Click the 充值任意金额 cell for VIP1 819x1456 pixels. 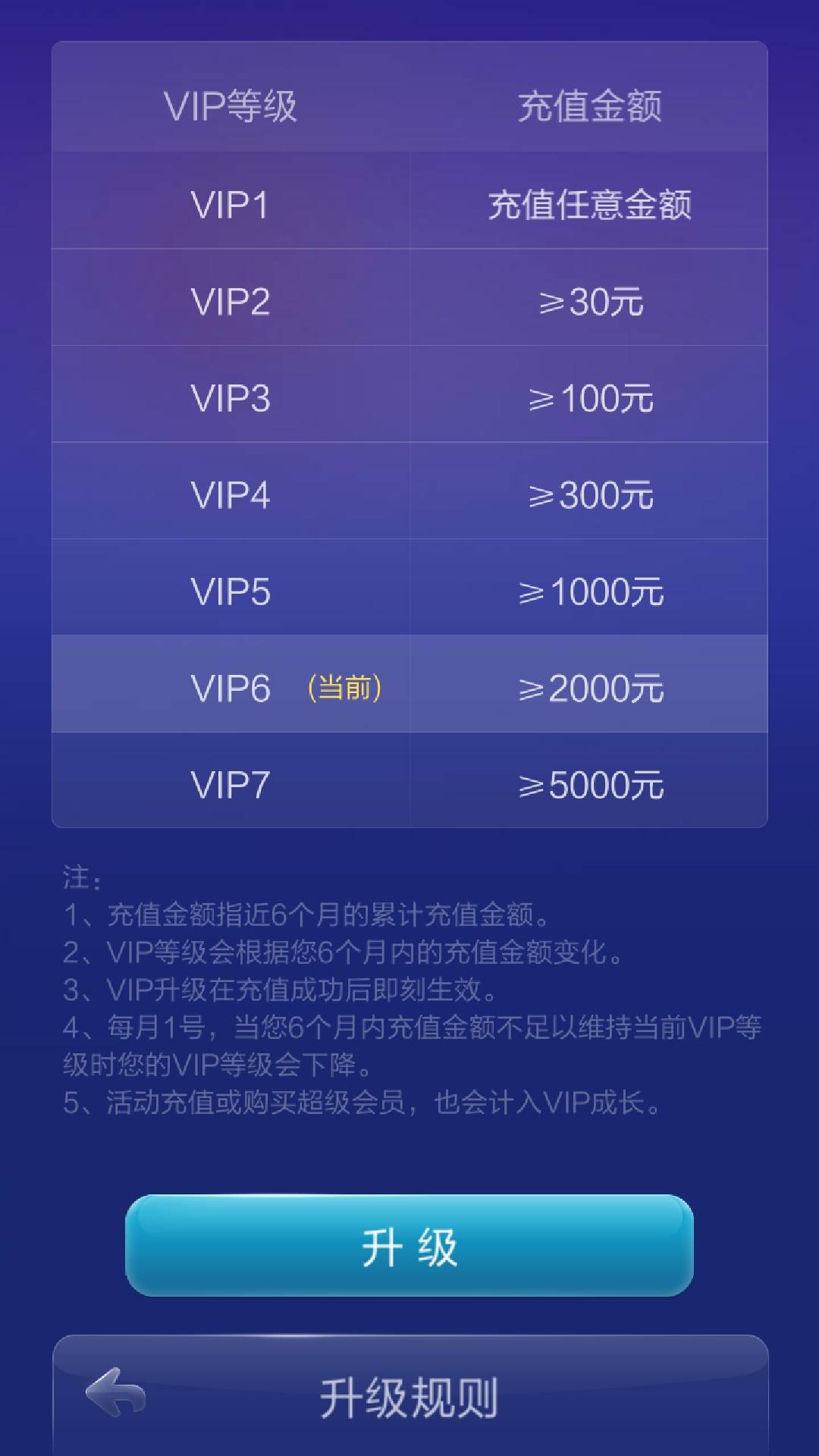tap(591, 205)
